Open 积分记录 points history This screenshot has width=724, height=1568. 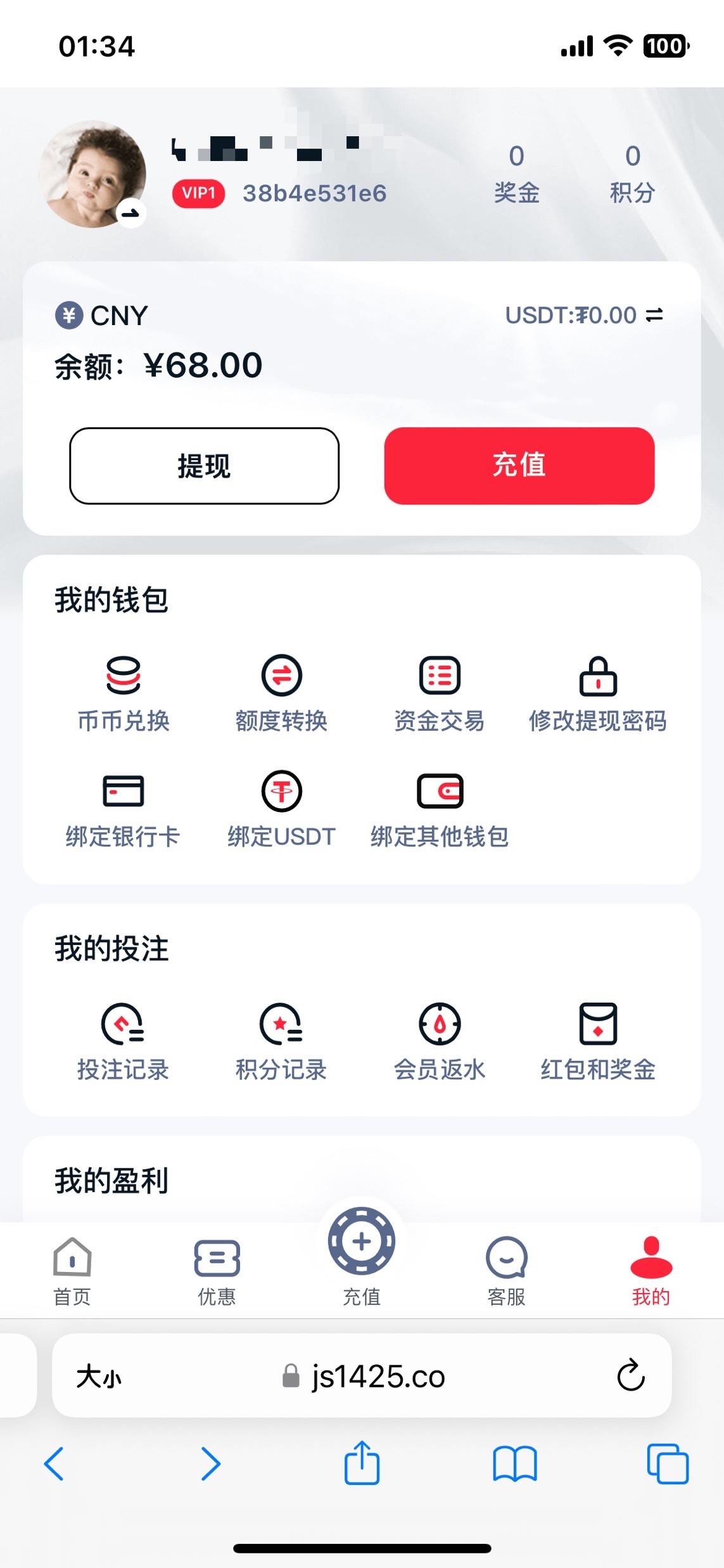point(281,1041)
